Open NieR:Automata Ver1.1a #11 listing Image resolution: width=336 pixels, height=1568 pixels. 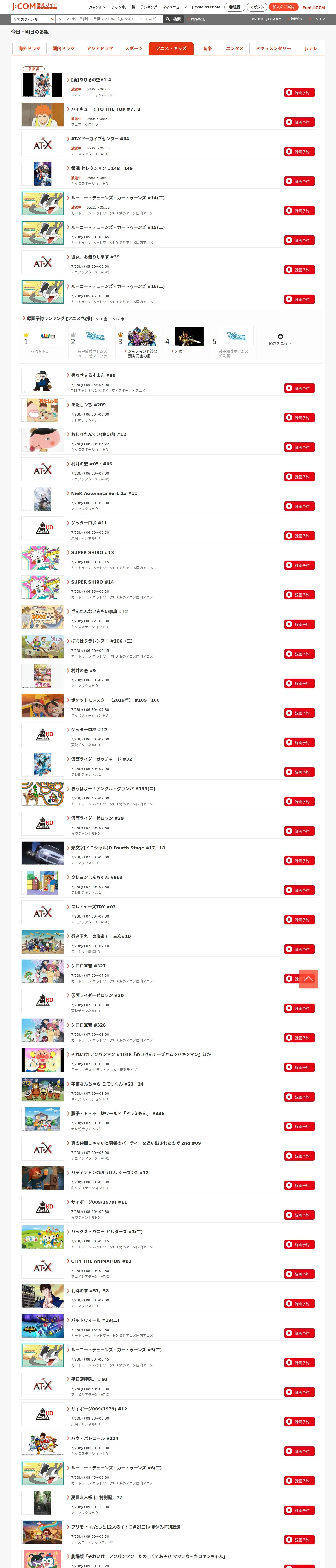(x=104, y=494)
